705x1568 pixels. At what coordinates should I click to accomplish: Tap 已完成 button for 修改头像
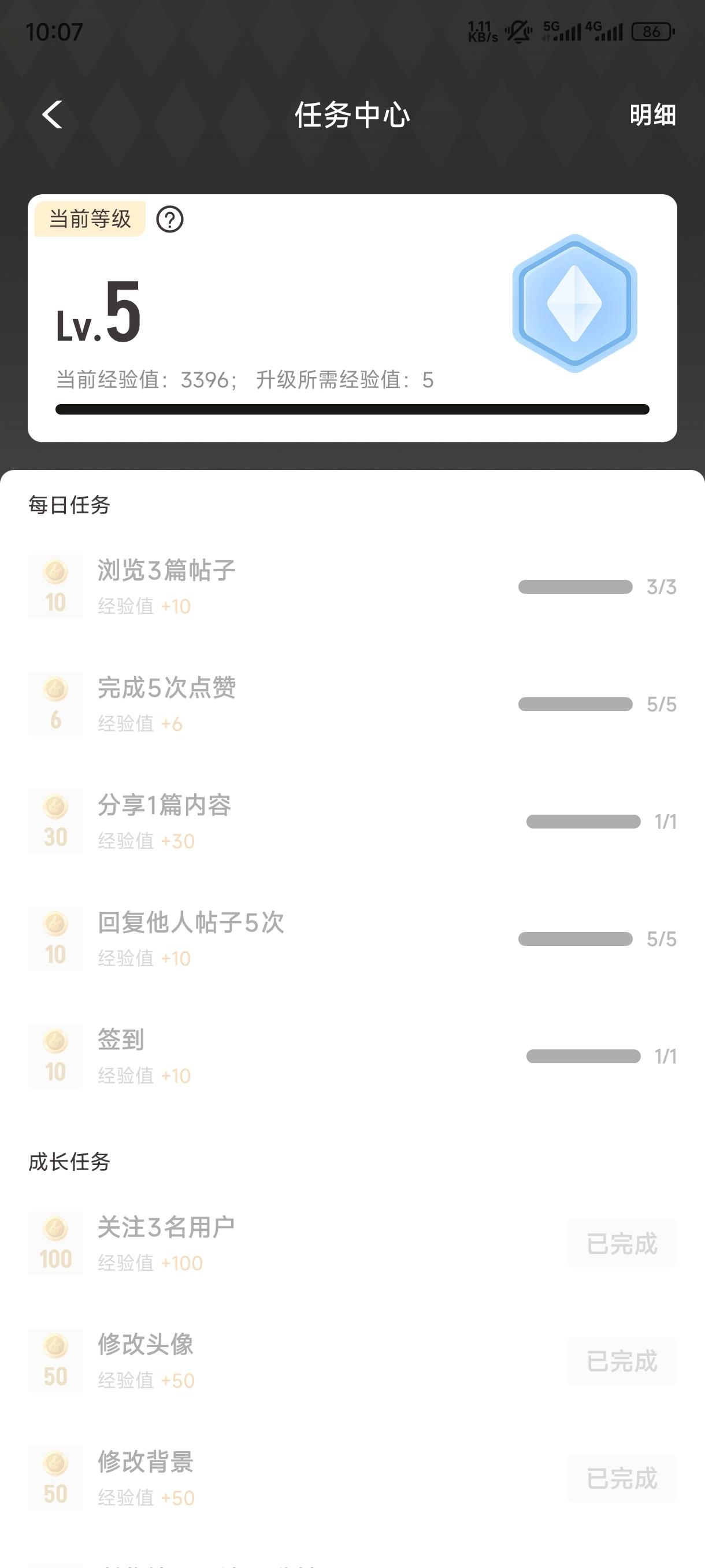[621, 1361]
